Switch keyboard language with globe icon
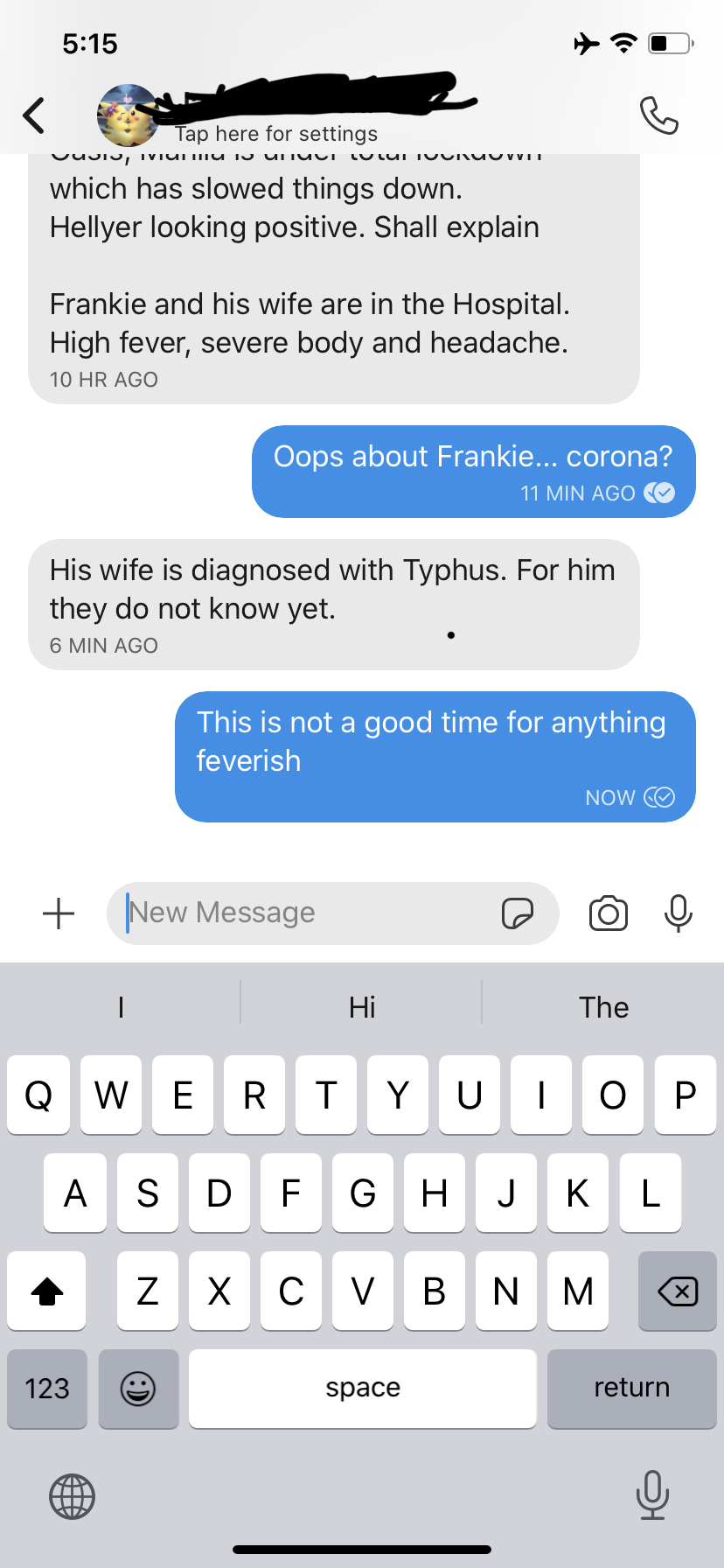This screenshot has height=1568, width=724. click(72, 1496)
